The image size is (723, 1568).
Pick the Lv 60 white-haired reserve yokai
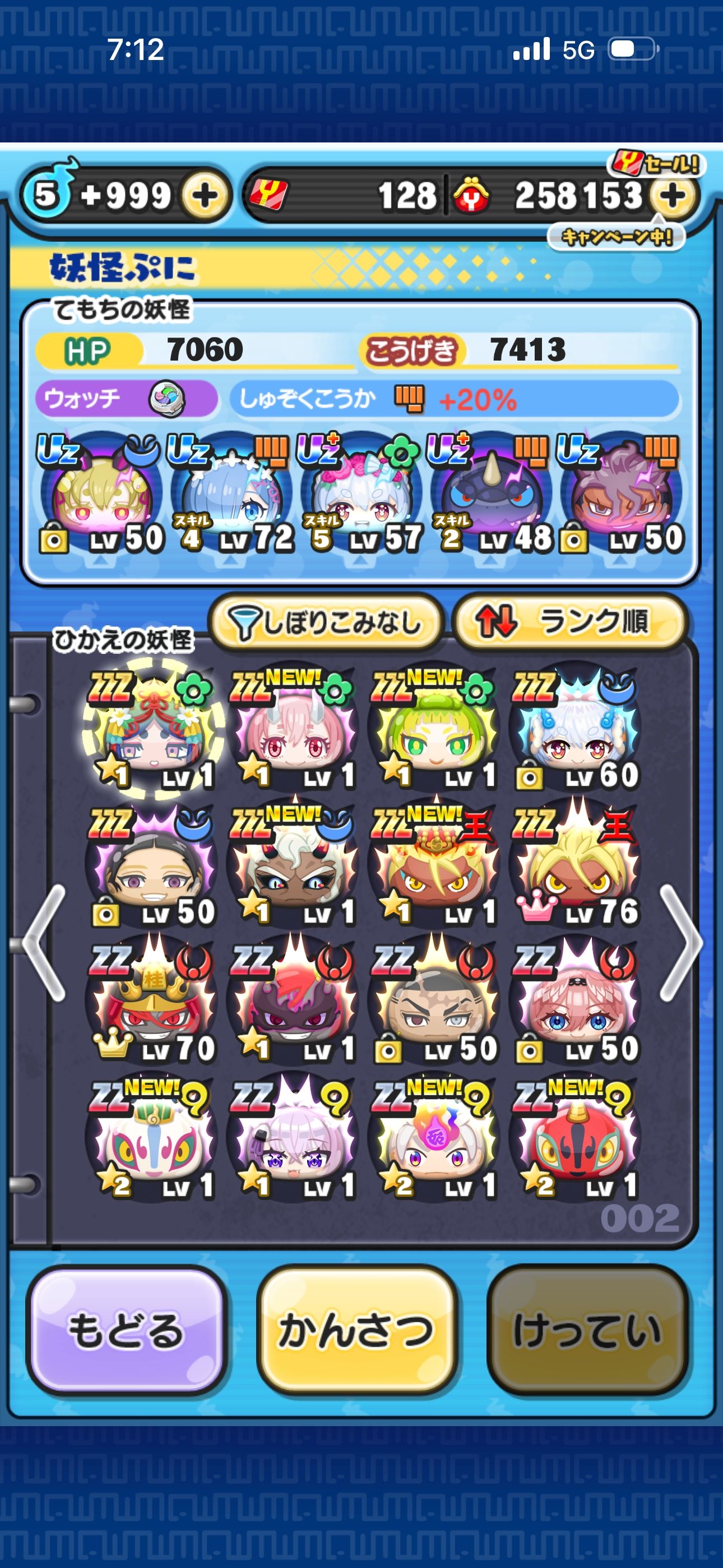pyautogui.click(x=576, y=730)
